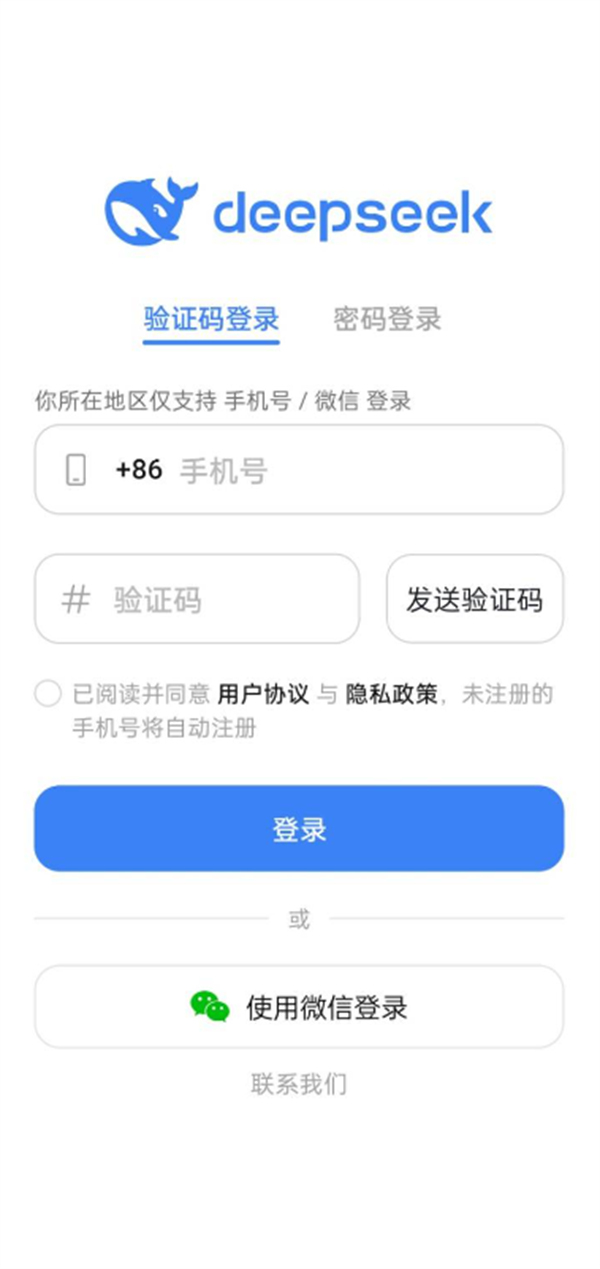Open the 隐私政策 link
The height and width of the screenshot is (1269, 600).
click(x=392, y=694)
